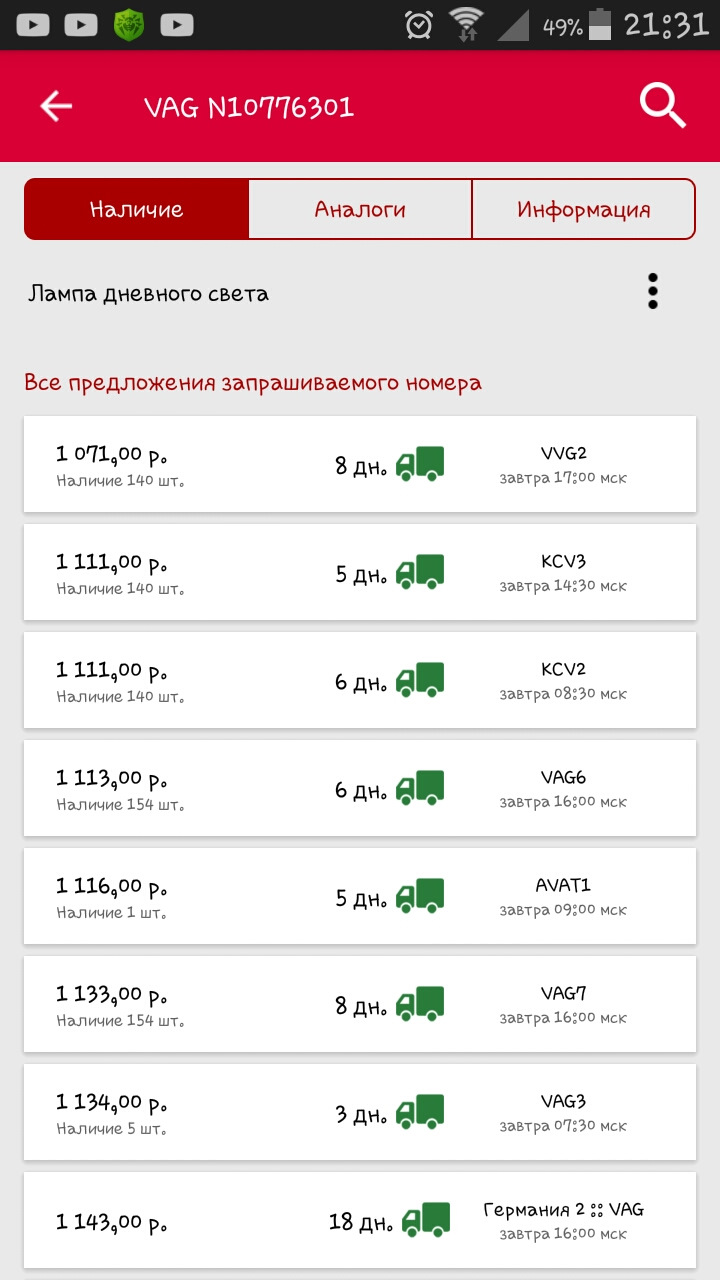Image resolution: width=720 pixels, height=1280 pixels.
Task: Choose the KCV2 offer with 6-day delivery
Action: click(x=360, y=680)
